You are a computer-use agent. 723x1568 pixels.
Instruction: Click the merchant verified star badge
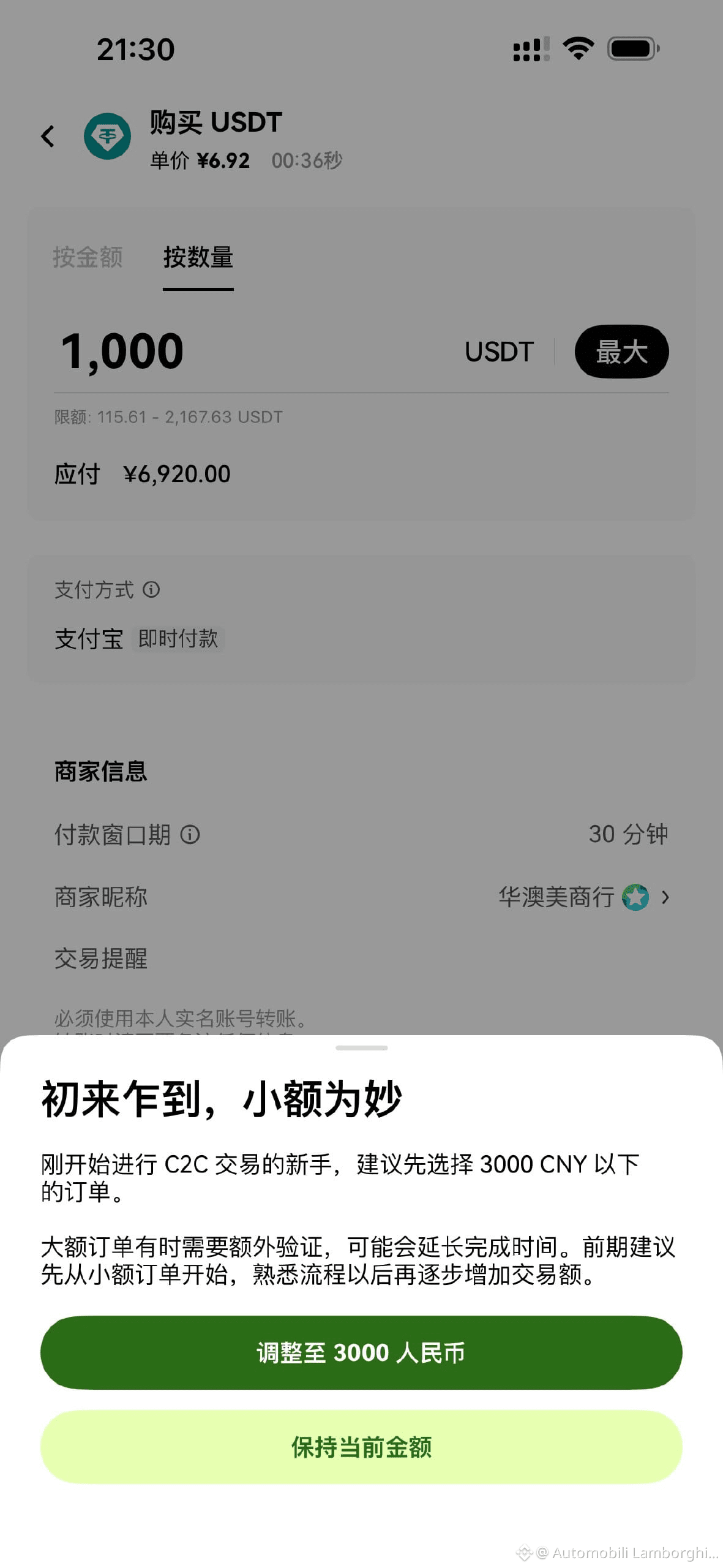click(x=635, y=897)
